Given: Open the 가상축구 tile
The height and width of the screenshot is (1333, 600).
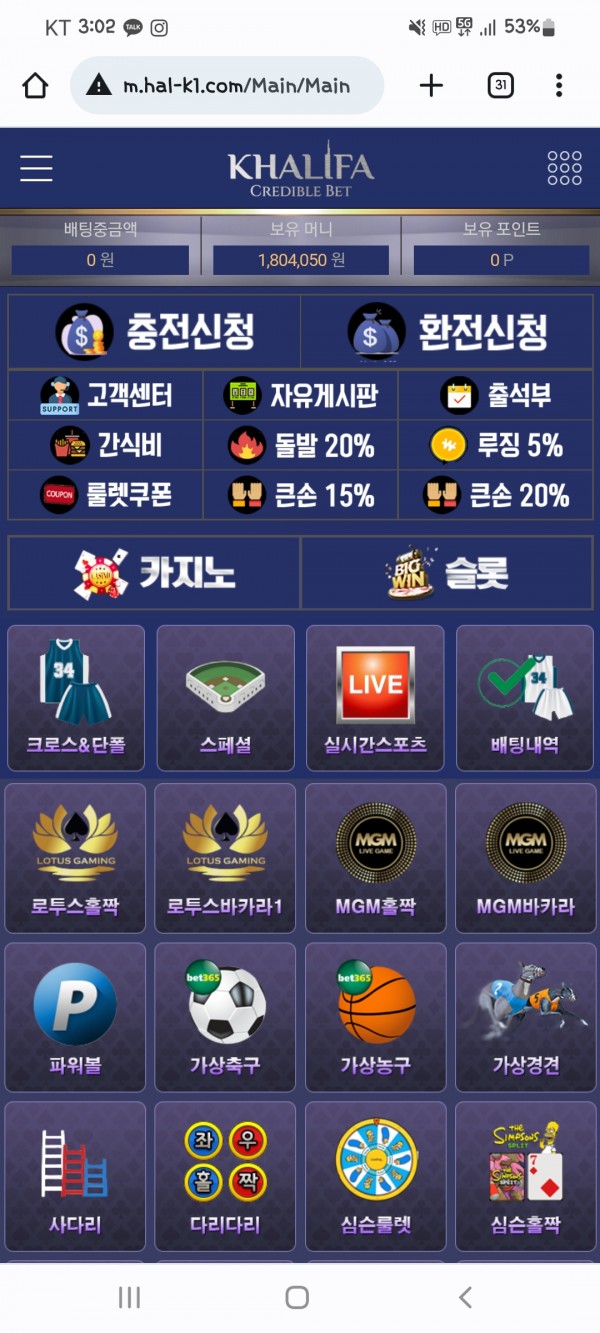Looking at the screenshot, I should point(226,1015).
